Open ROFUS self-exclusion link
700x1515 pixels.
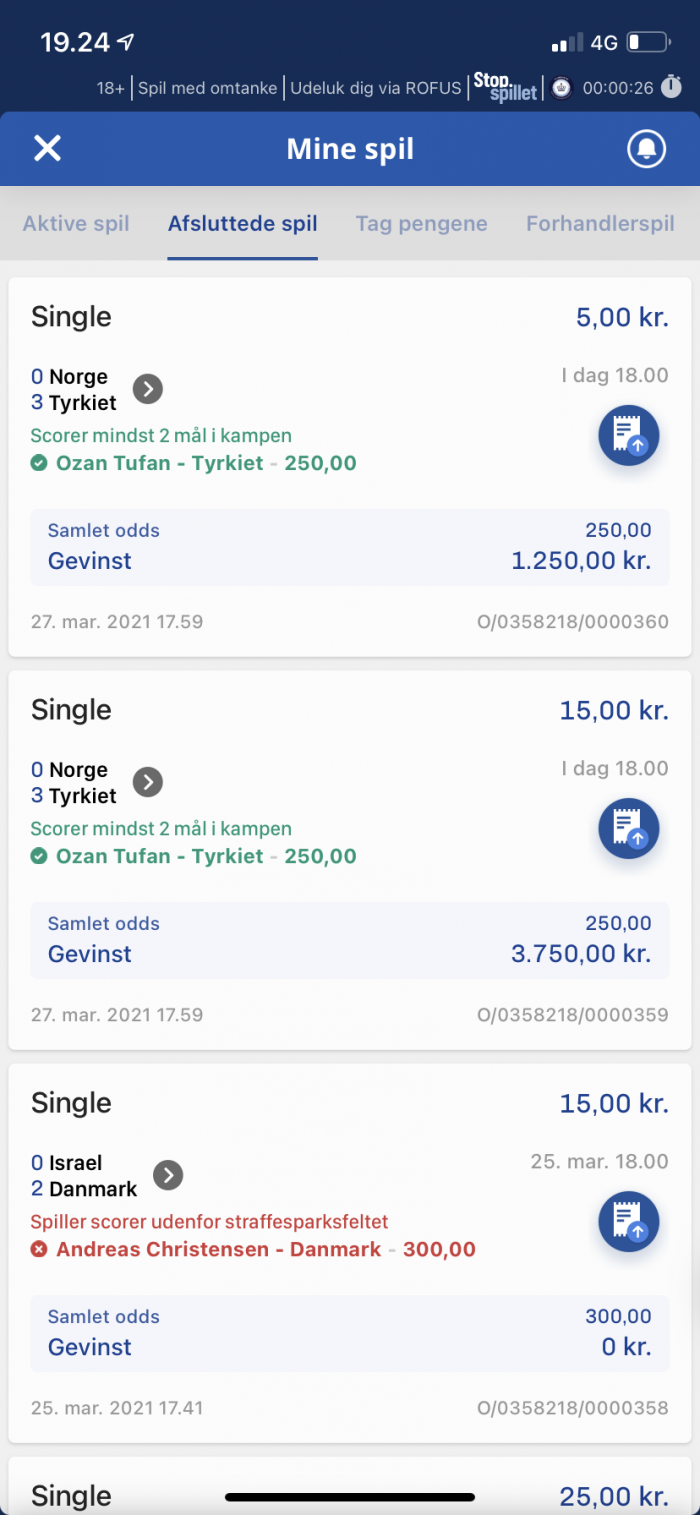pyautogui.click(x=376, y=88)
